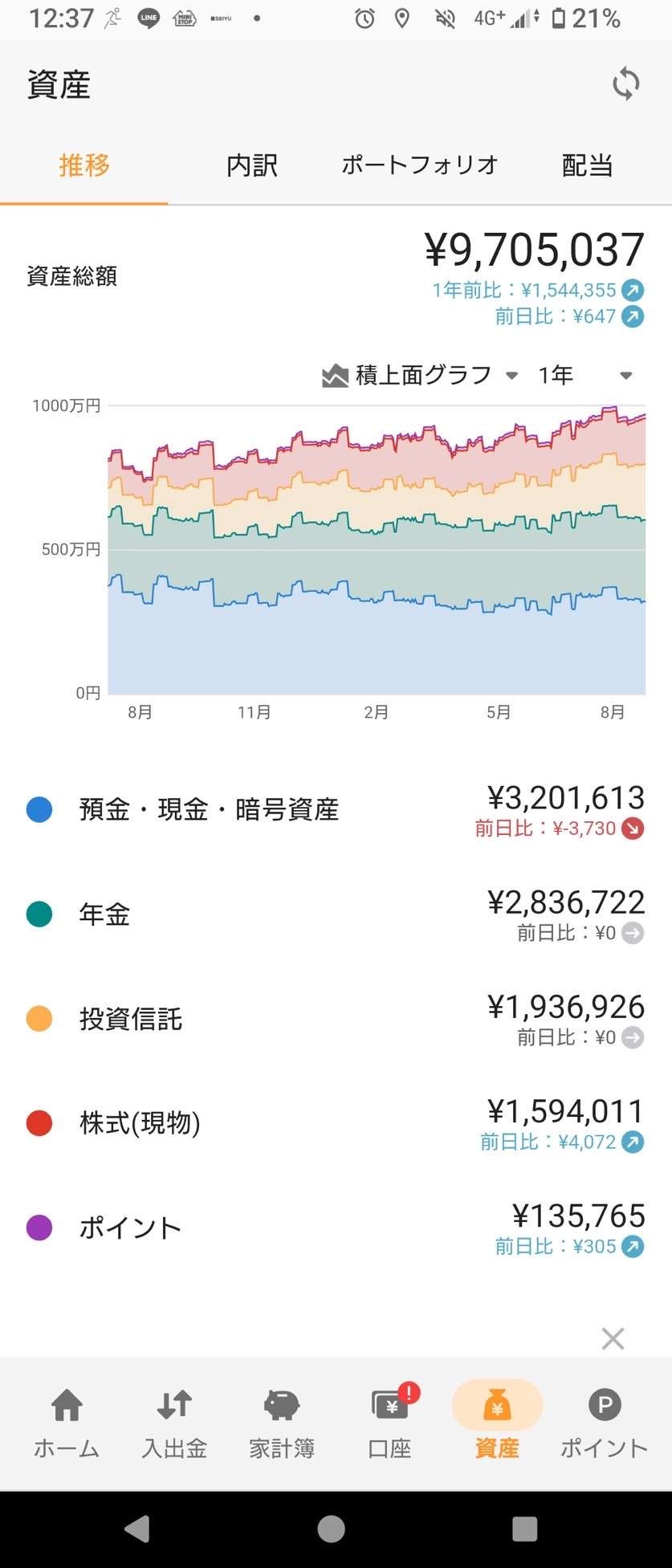Switch to 家計簿 in bottom navigation
Image resolution: width=672 pixels, height=1568 pixels.
(282, 1423)
